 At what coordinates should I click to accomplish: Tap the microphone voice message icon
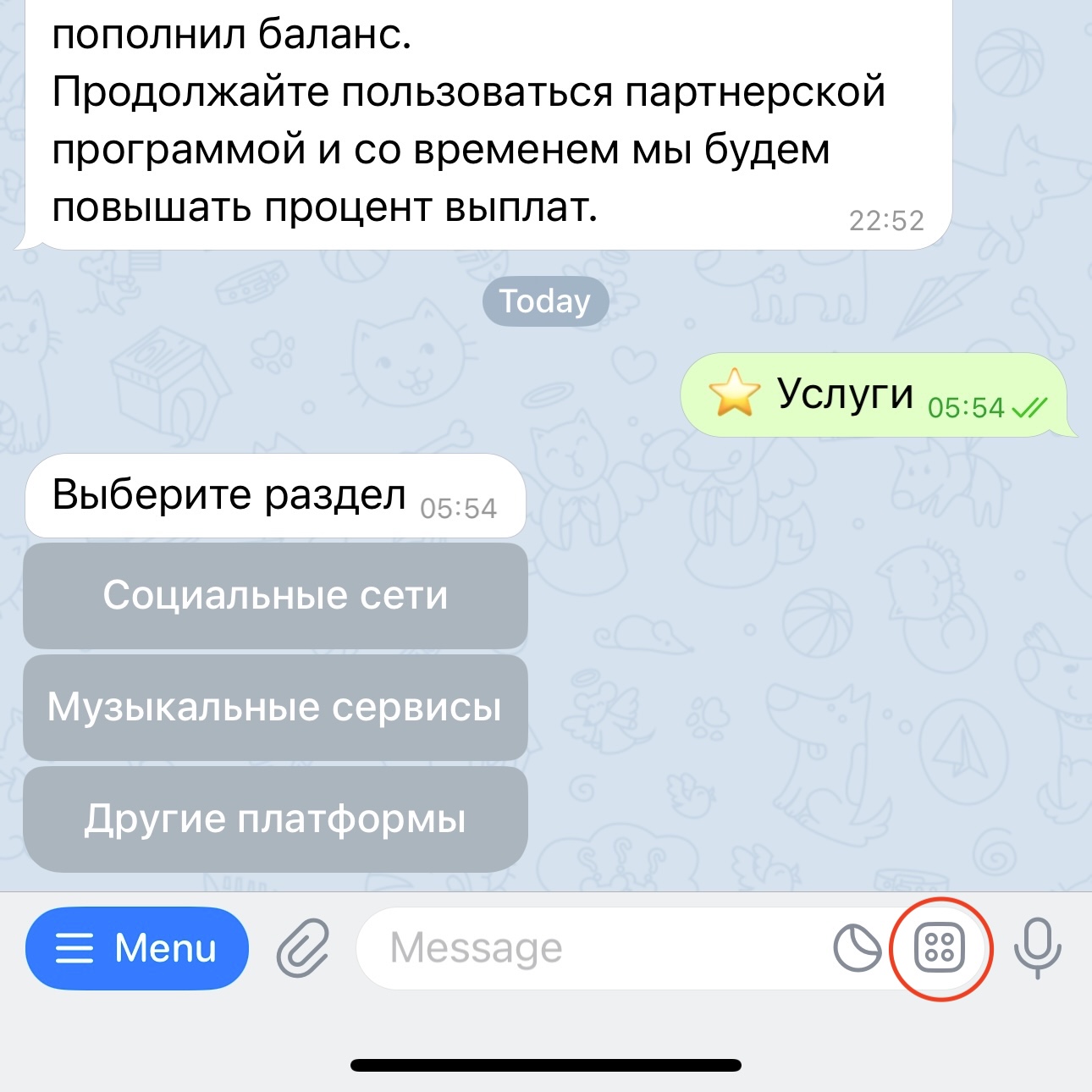[x=1037, y=948]
